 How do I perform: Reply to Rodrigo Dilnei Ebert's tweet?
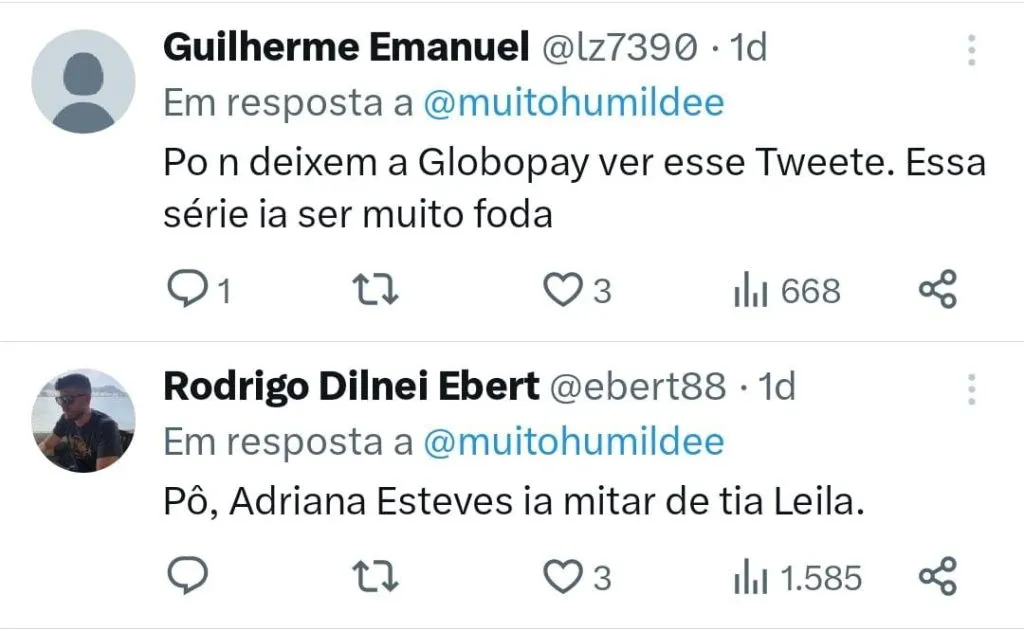185,576
